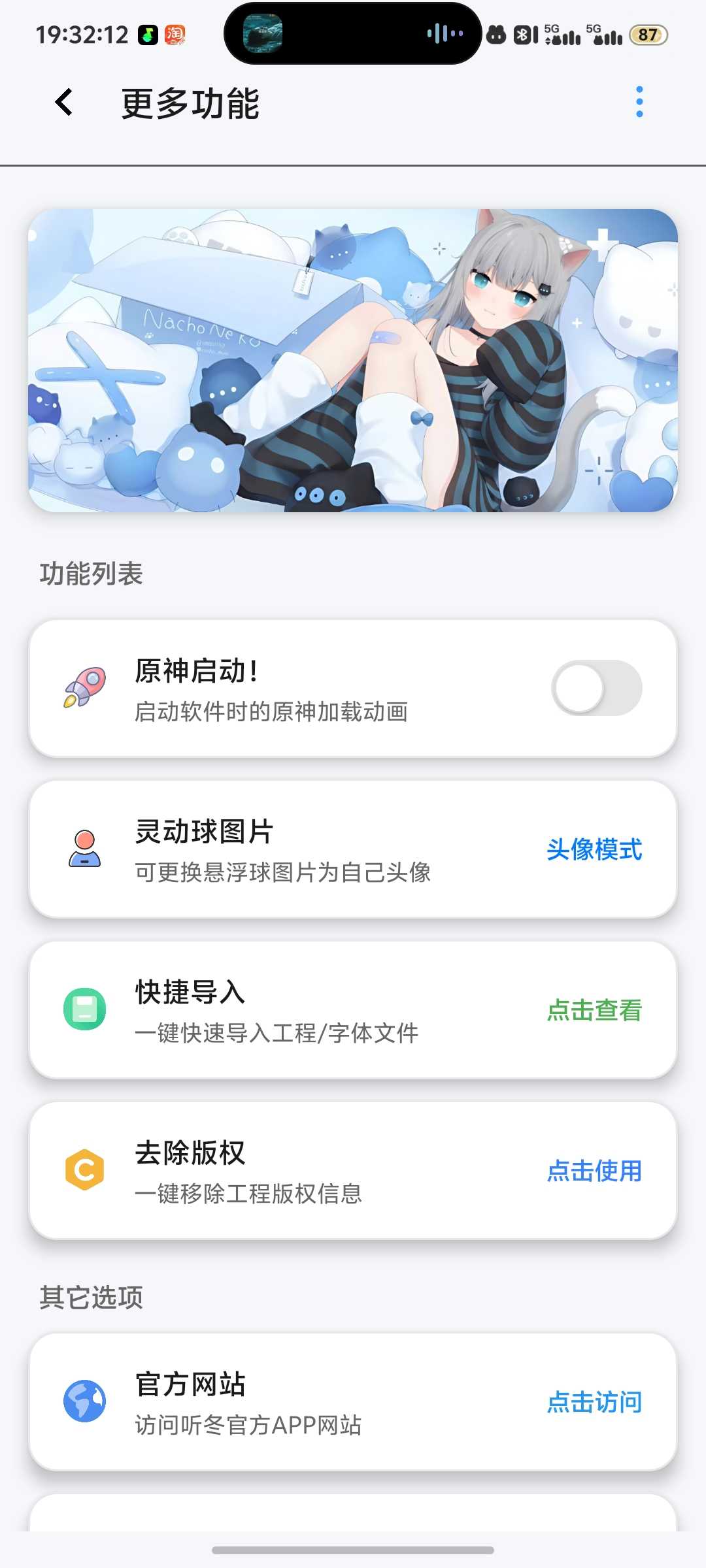Select 头像模式 for 灵动球图片
706x1568 pixels.
(x=594, y=849)
